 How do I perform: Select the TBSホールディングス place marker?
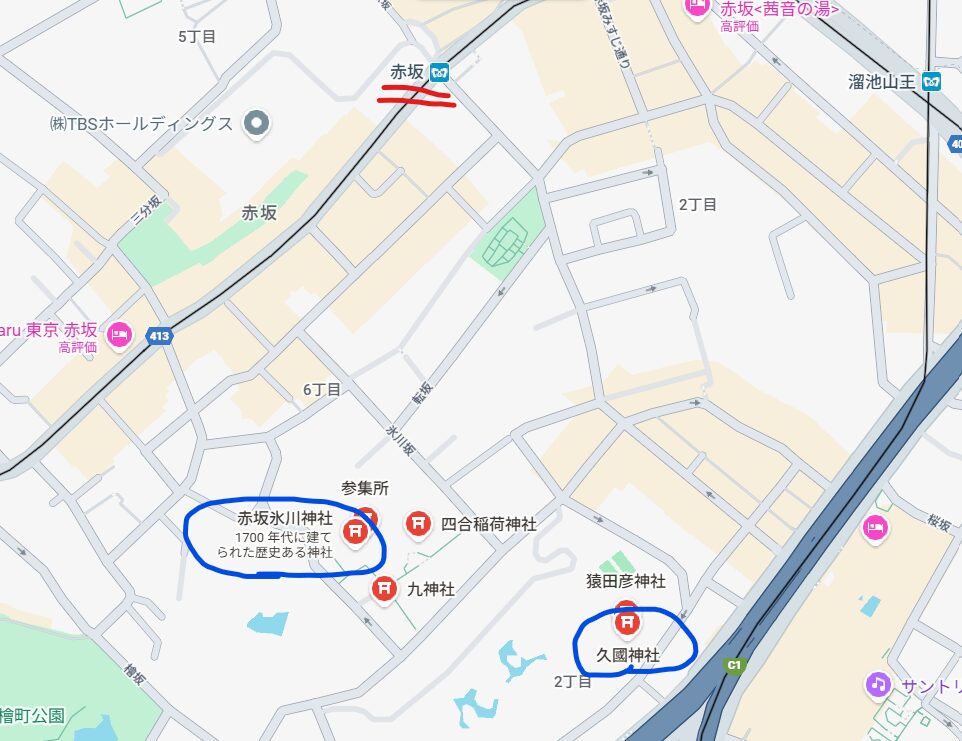pyautogui.click(x=258, y=124)
